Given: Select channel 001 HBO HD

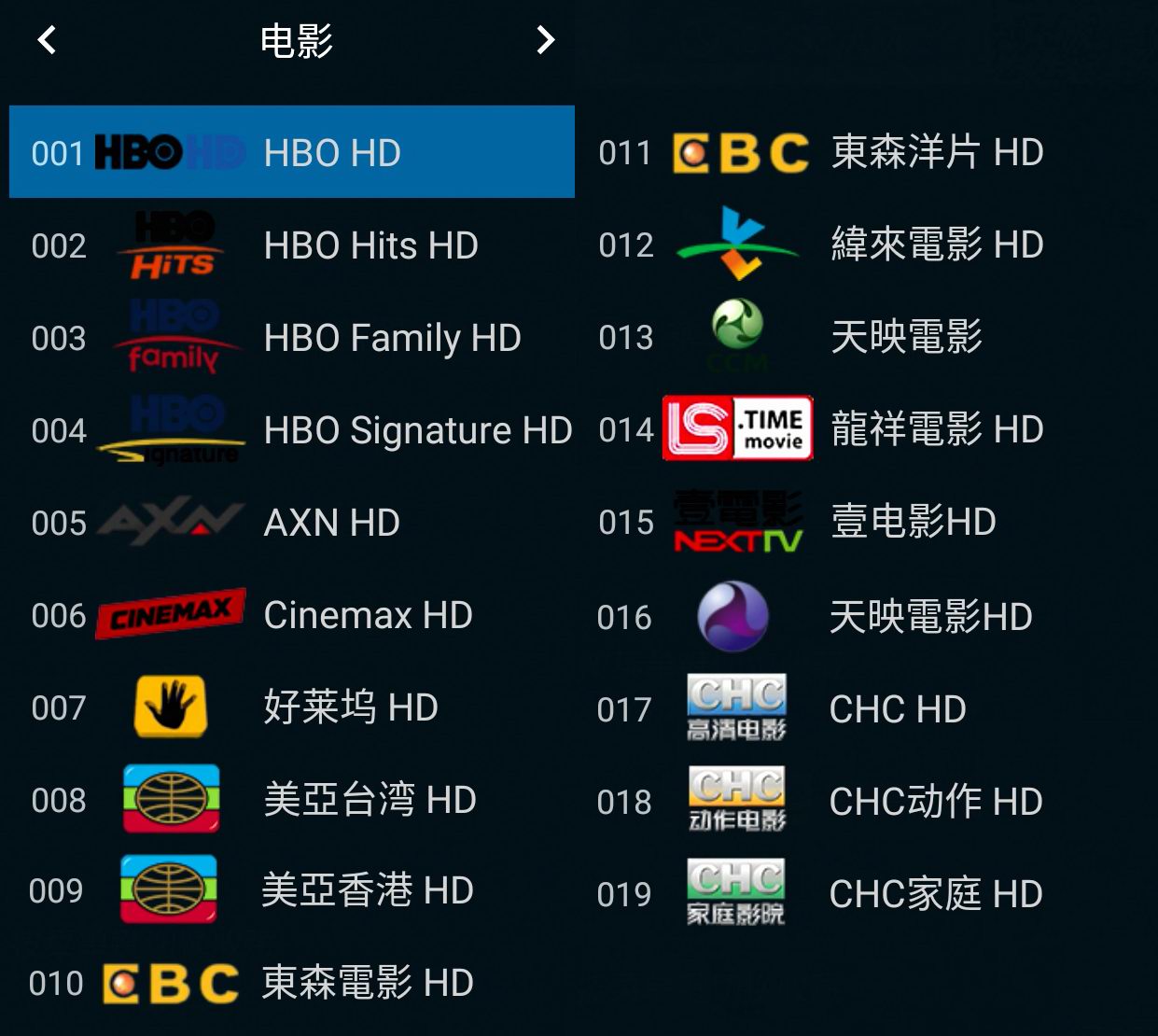Looking at the screenshot, I should click(291, 152).
